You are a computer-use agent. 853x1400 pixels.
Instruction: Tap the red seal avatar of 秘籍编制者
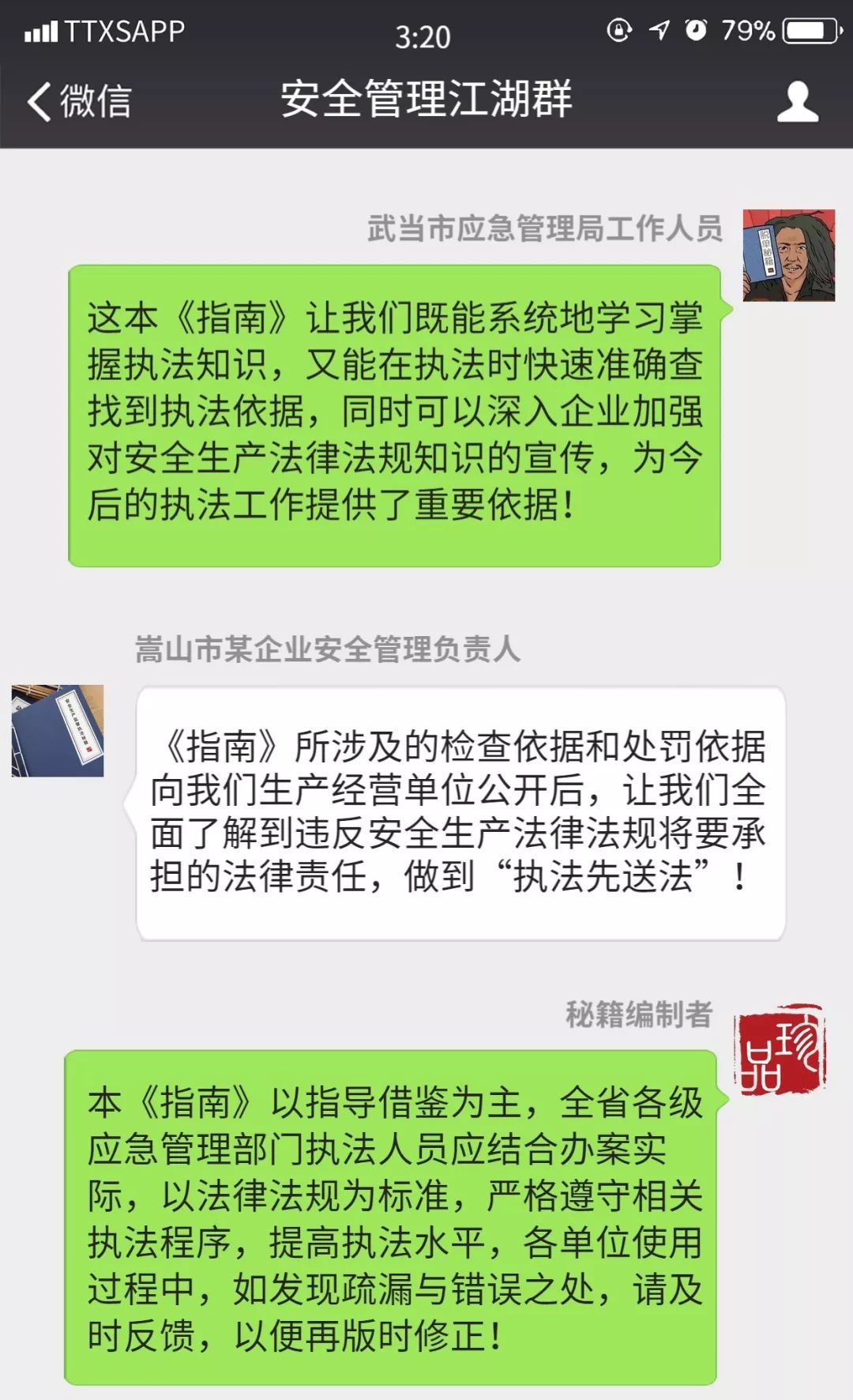click(x=780, y=1051)
